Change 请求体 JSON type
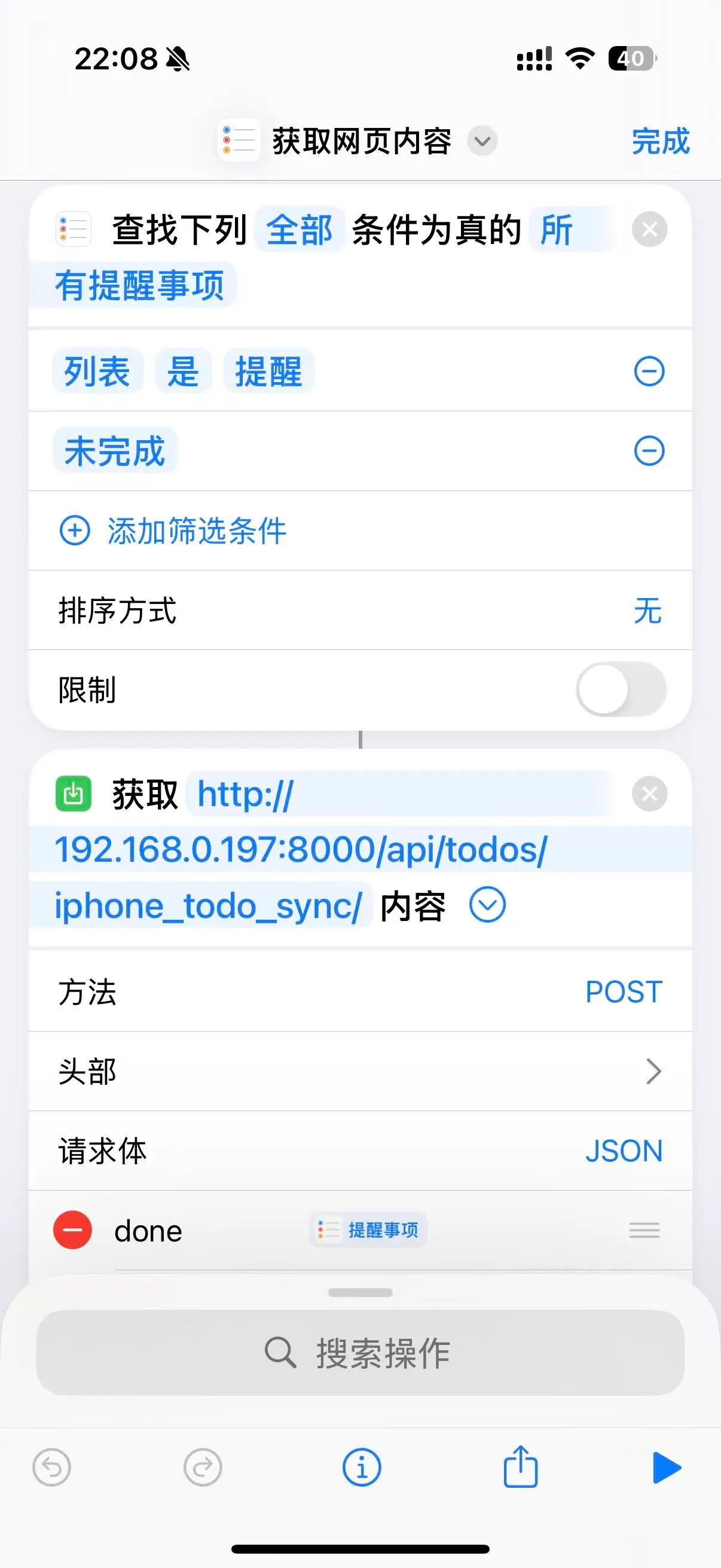This screenshot has height=1568, width=721. click(x=623, y=1151)
